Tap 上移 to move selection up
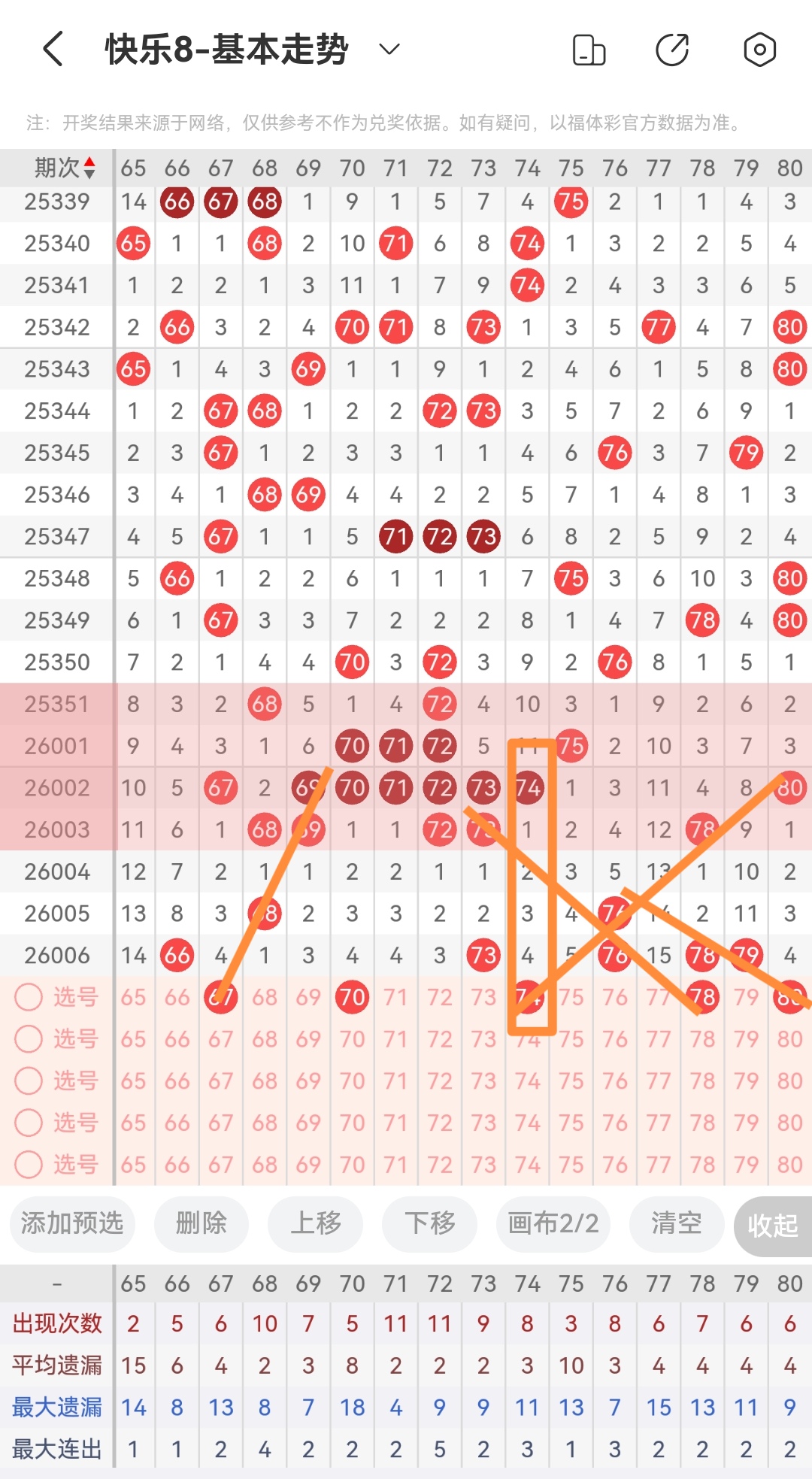The image size is (812, 1479). (x=315, y=1224)
